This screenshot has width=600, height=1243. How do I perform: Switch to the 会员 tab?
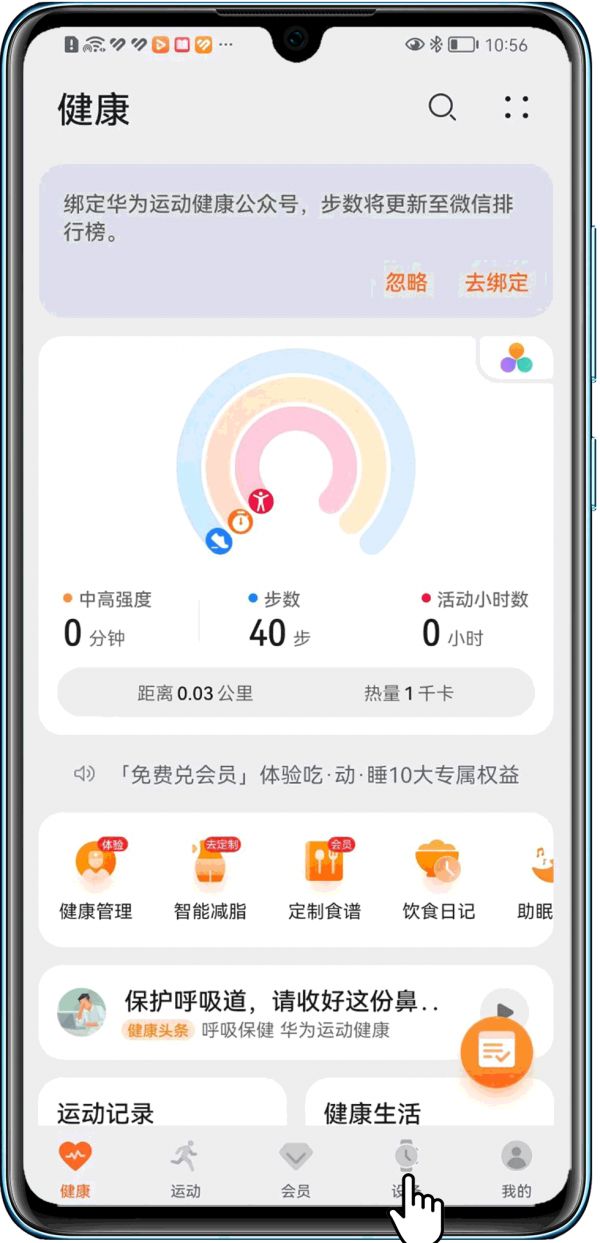295,1169
